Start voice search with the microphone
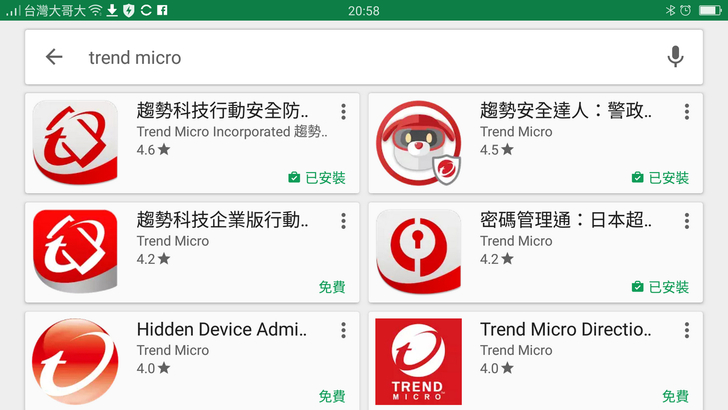728x410 pixels. pyautogui.click(x=676, y=57)
